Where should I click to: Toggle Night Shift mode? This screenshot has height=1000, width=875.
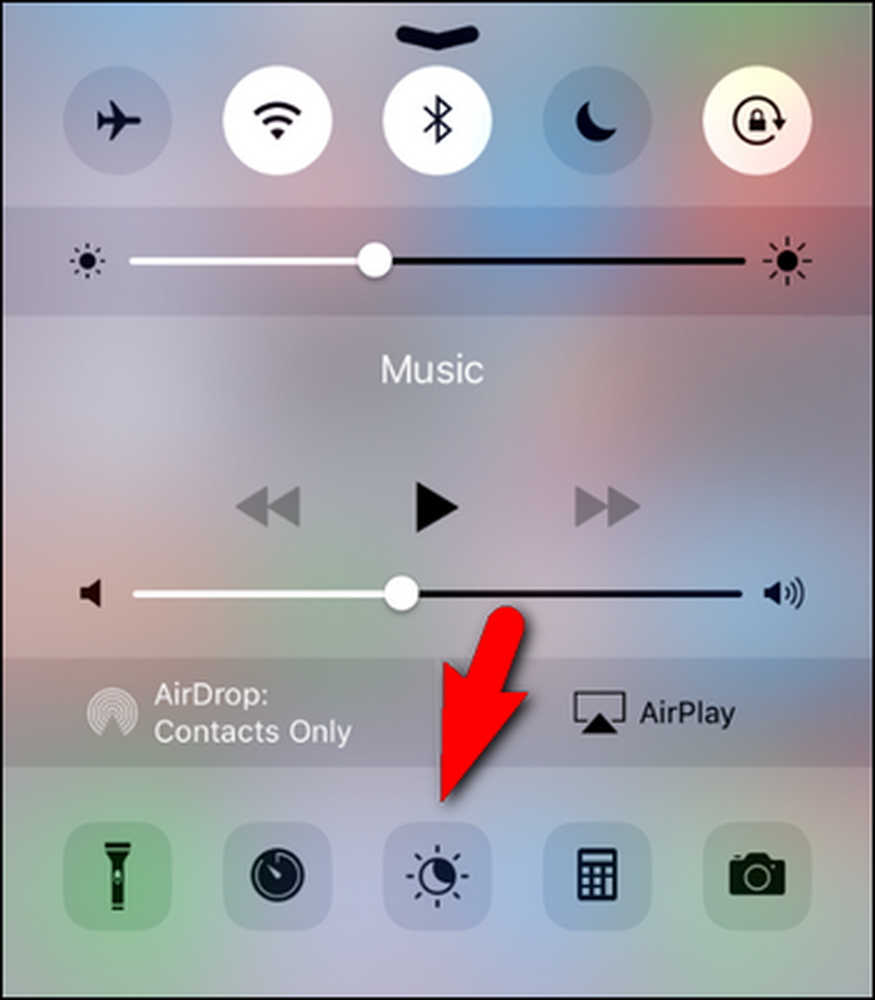pos(437,876)
